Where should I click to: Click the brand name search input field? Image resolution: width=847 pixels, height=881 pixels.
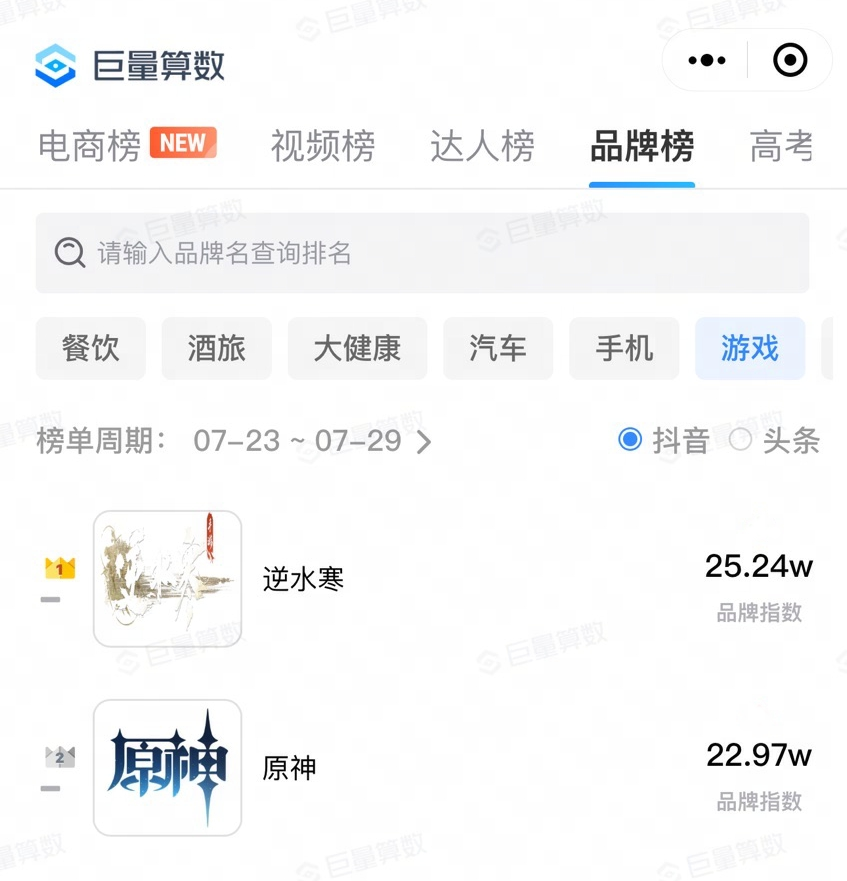[x=420, y=253]
